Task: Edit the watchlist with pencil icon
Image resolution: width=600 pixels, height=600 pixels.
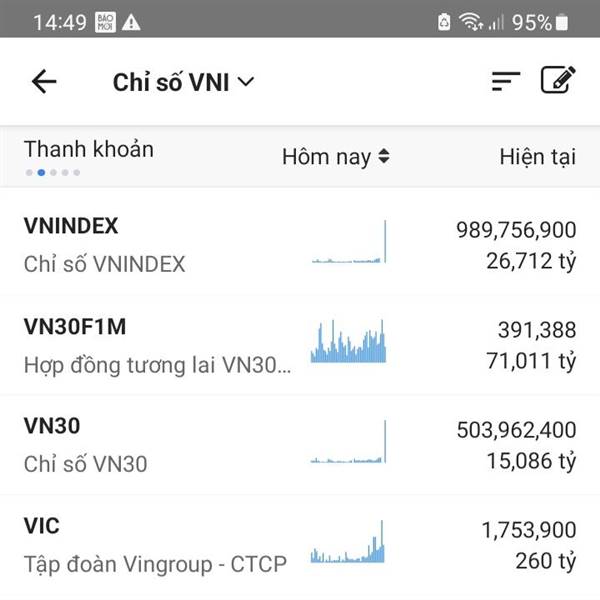Action: click(x=558, y=81)
